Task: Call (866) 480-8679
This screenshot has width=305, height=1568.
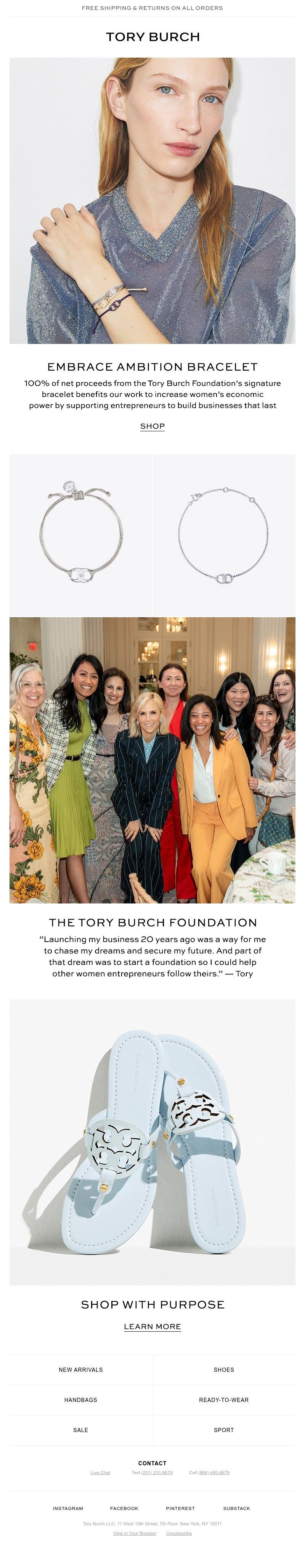Action: pyautogui.click(x=214, y=1473)
